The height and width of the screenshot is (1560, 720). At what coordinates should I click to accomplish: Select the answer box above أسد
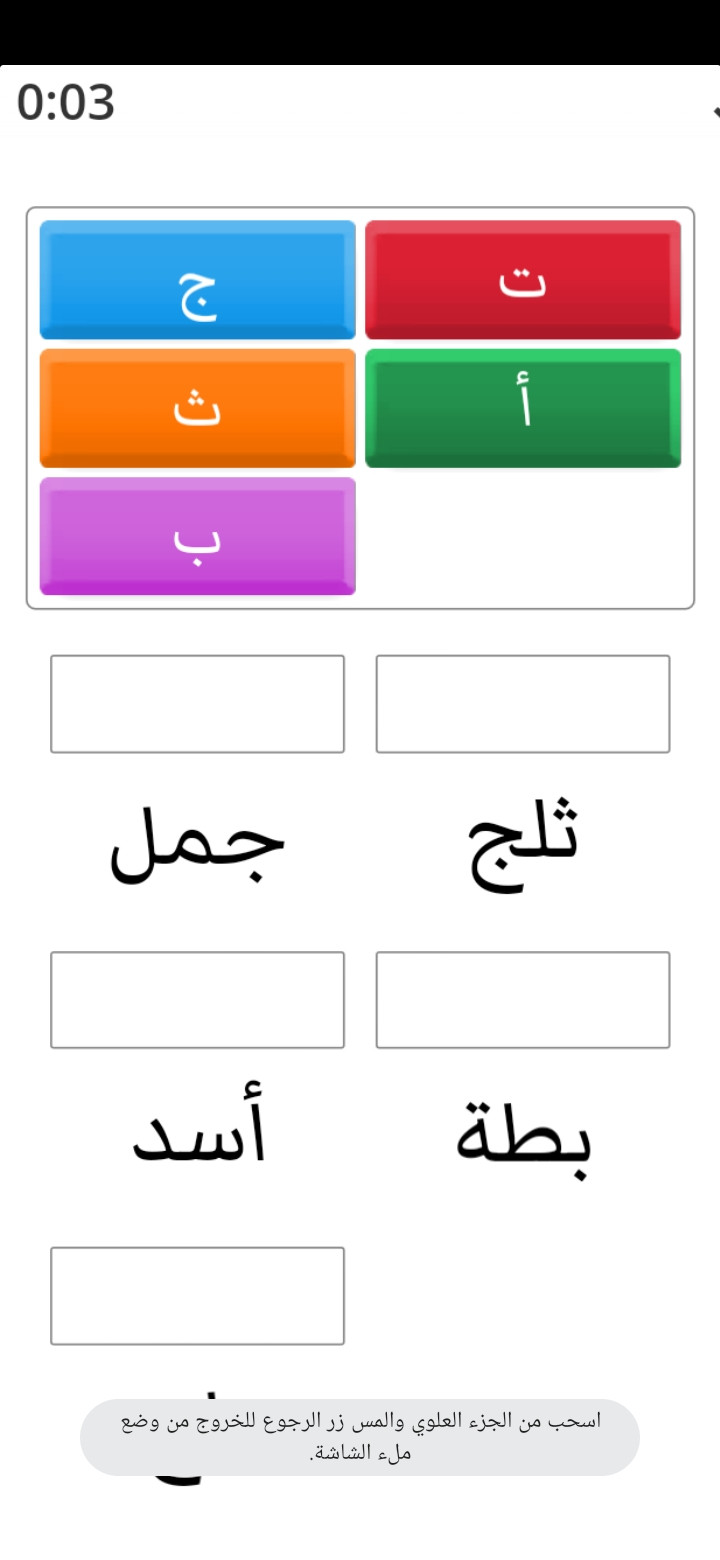coord(198,1000)
